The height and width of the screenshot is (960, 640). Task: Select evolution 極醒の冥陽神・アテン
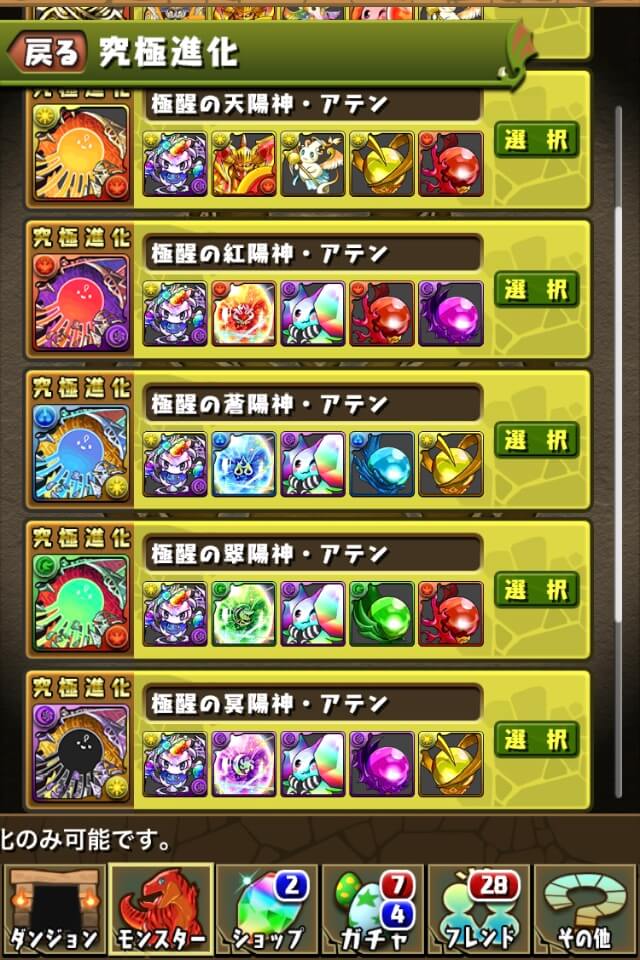pyautogui.click(x=536, y=740)
